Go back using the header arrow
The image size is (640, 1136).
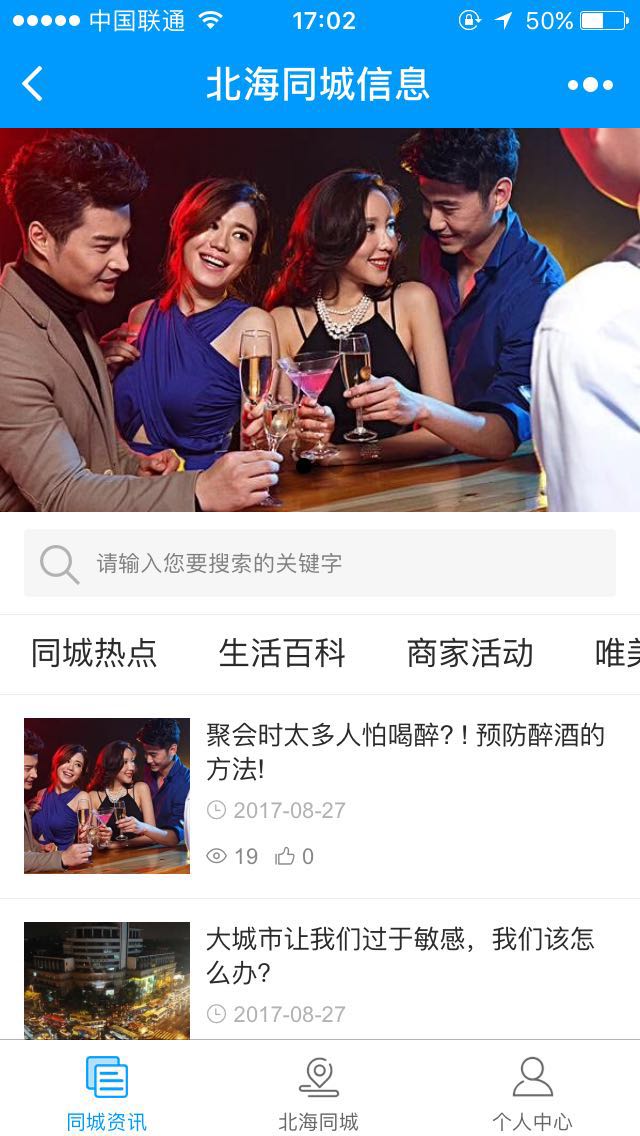[x=33, y=84]
